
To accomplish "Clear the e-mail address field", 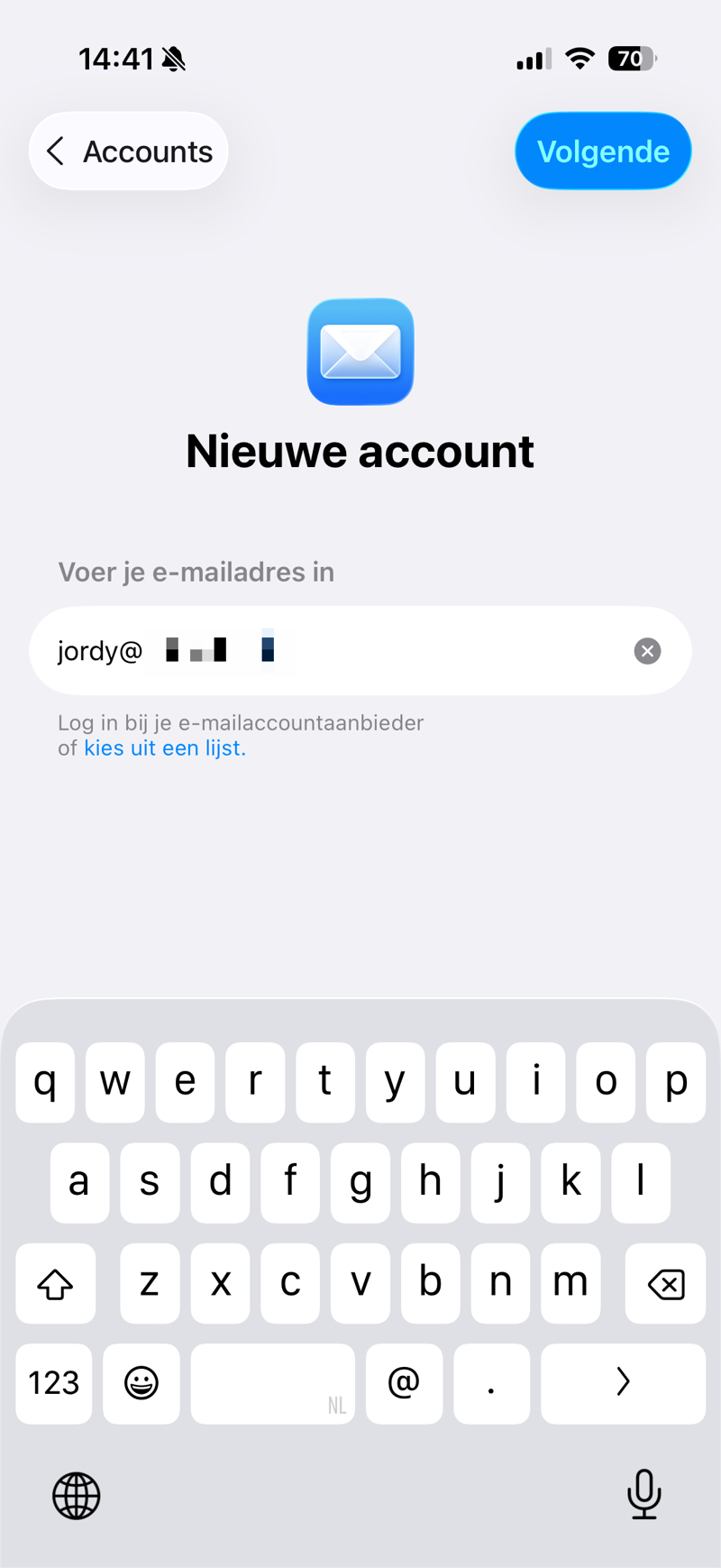I will (x=647, y=651).
